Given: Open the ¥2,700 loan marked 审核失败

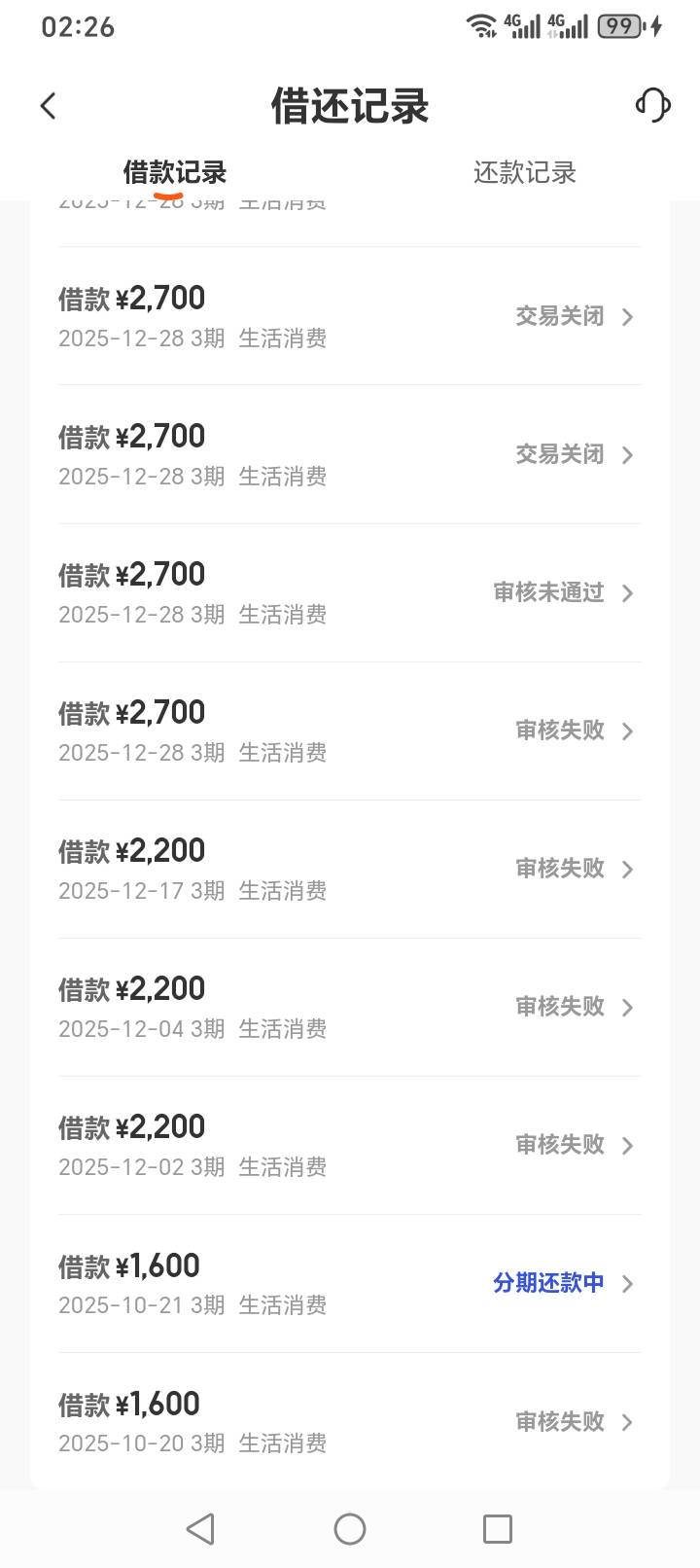Looking at the screenshot, I should (x=350, y=731).
